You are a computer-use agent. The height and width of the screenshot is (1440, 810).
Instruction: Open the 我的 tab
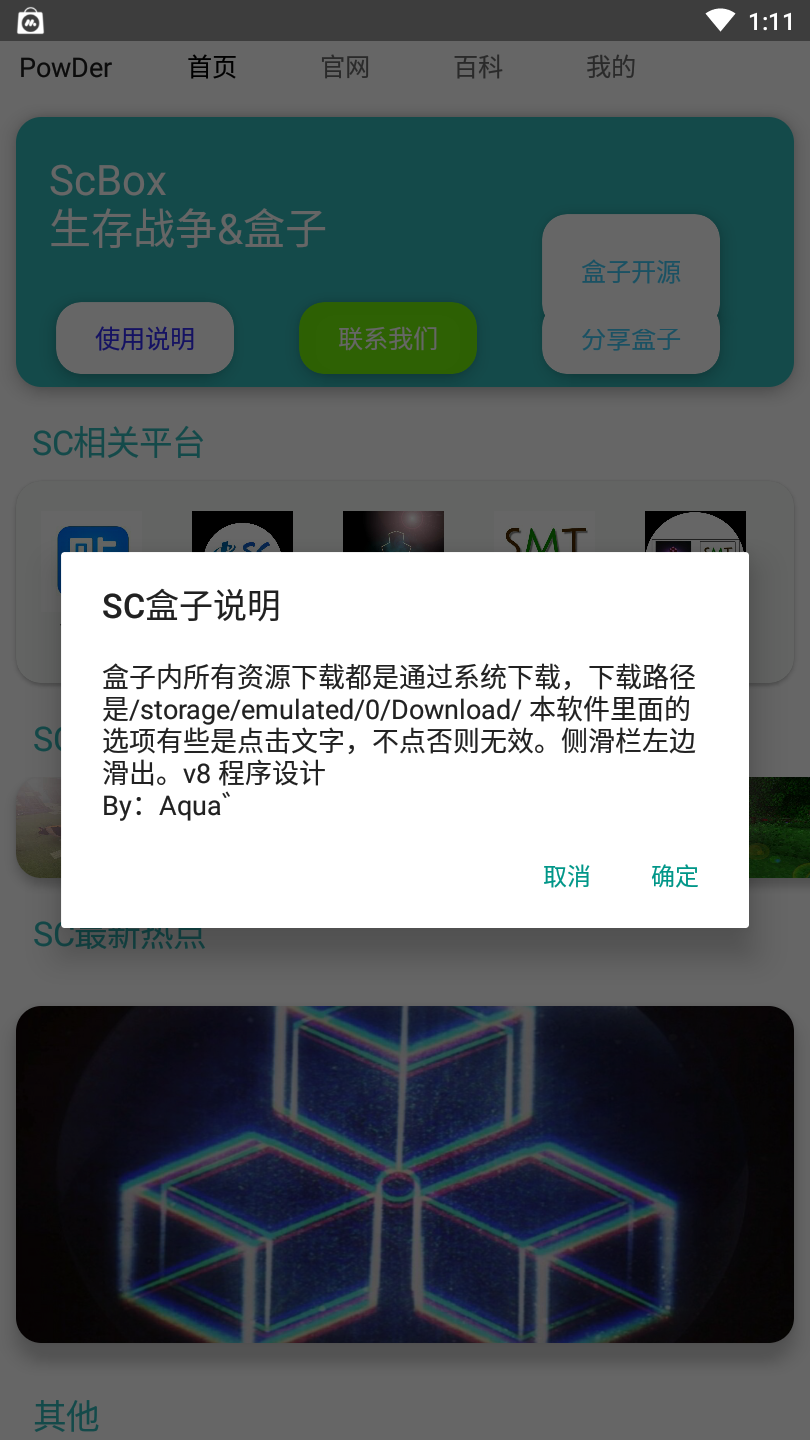pyautogui.click(x=610, y=68)
